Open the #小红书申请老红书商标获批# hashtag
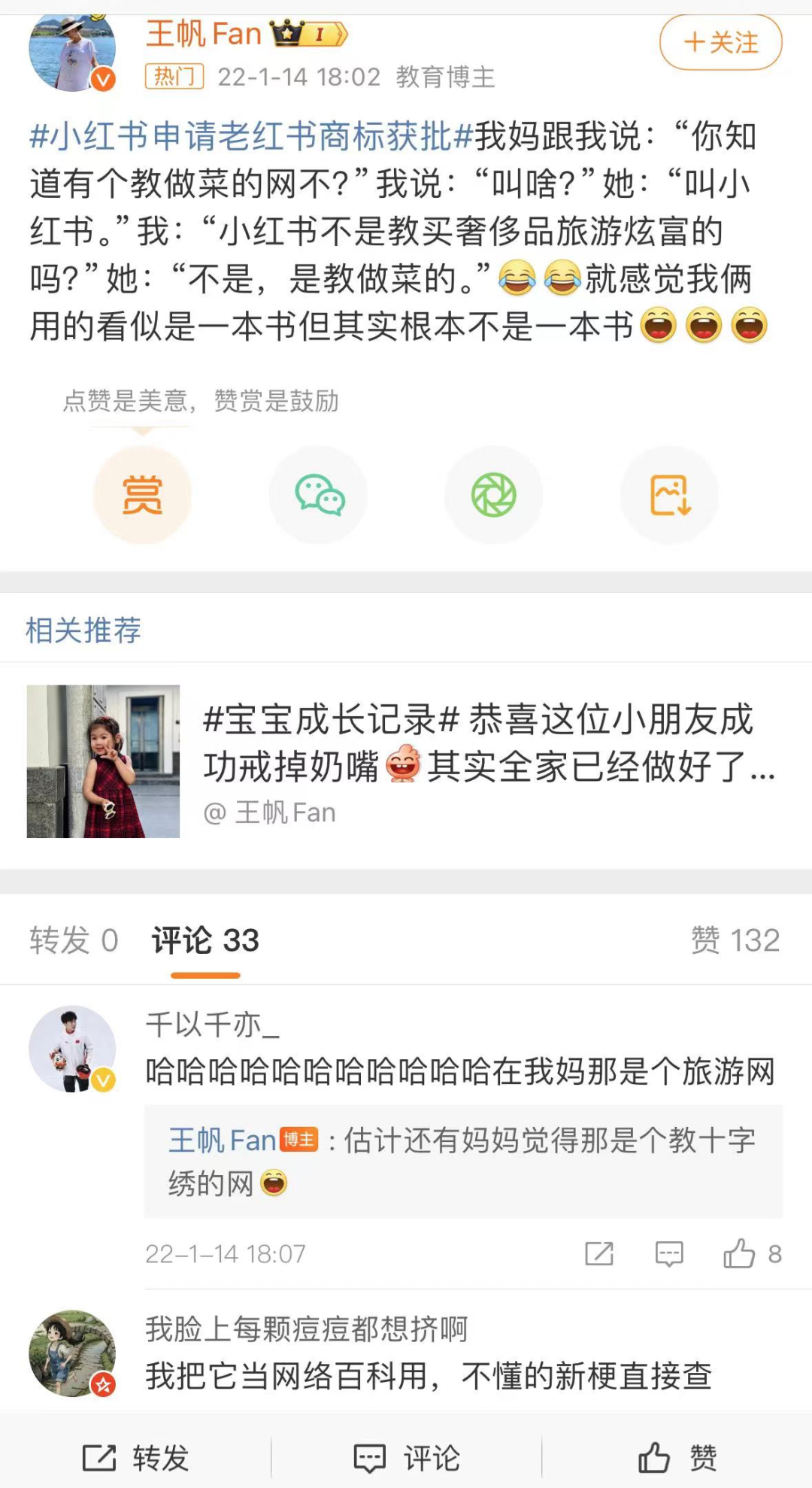The width and height of the screenshot is (812, 1488). click(x=251, y=137)
